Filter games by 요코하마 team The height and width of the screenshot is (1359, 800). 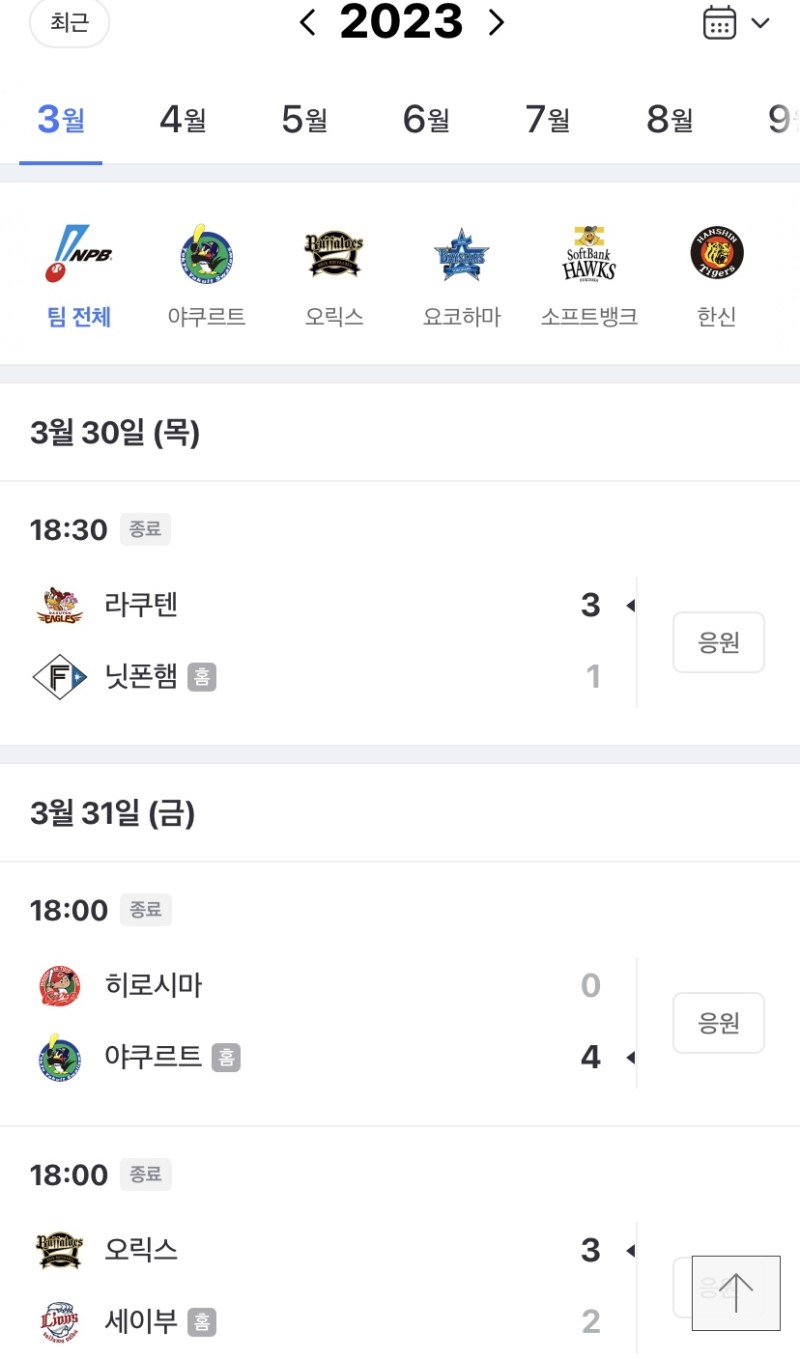[461, 275]
